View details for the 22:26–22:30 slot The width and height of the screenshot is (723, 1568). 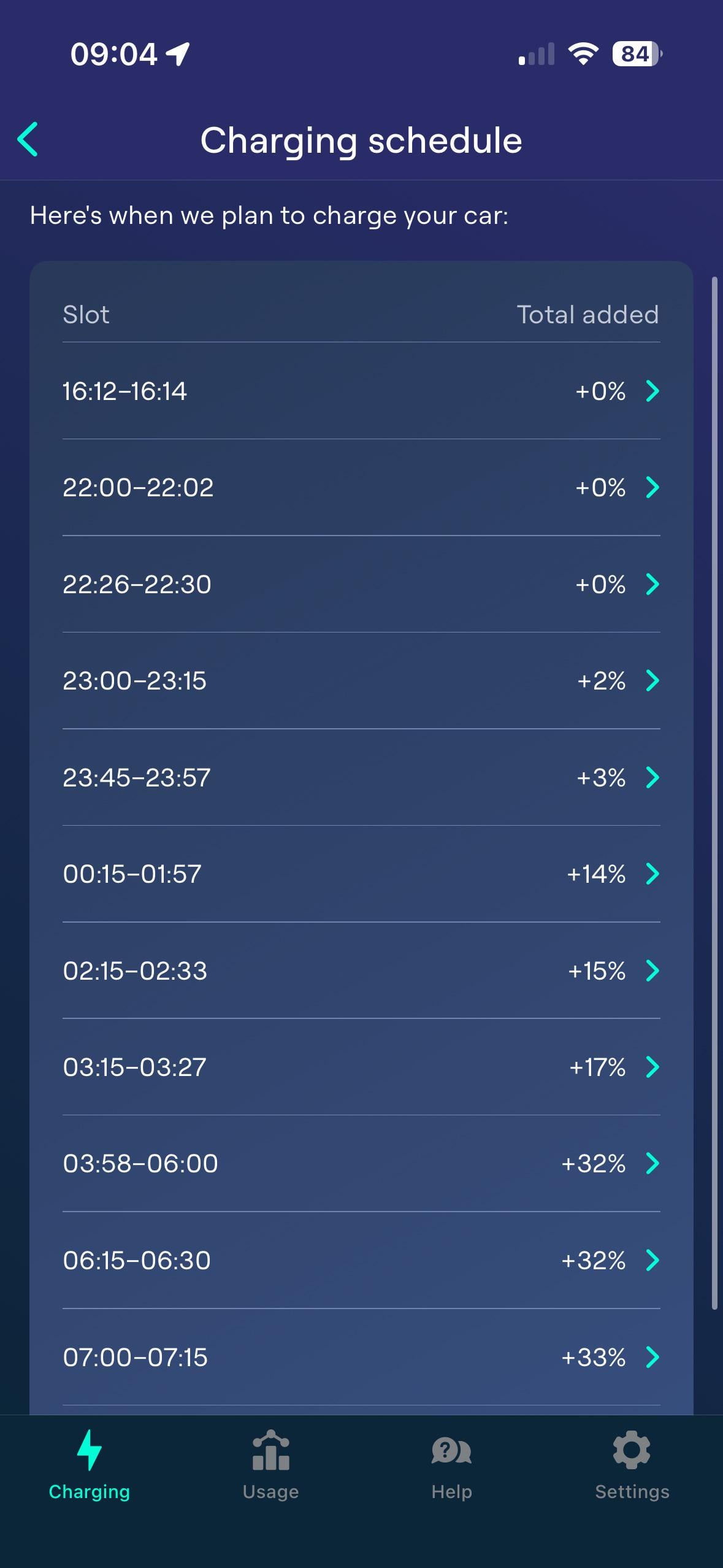[361, 584]
